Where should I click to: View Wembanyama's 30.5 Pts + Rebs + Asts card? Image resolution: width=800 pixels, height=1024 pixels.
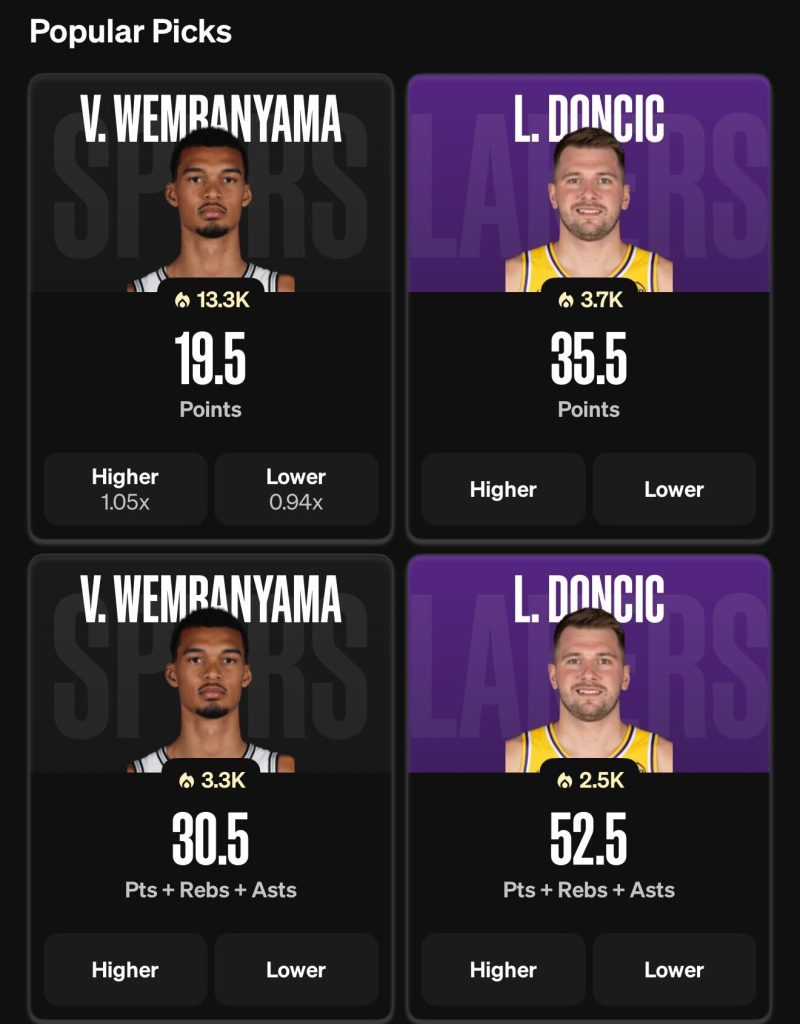pos(210,680)
